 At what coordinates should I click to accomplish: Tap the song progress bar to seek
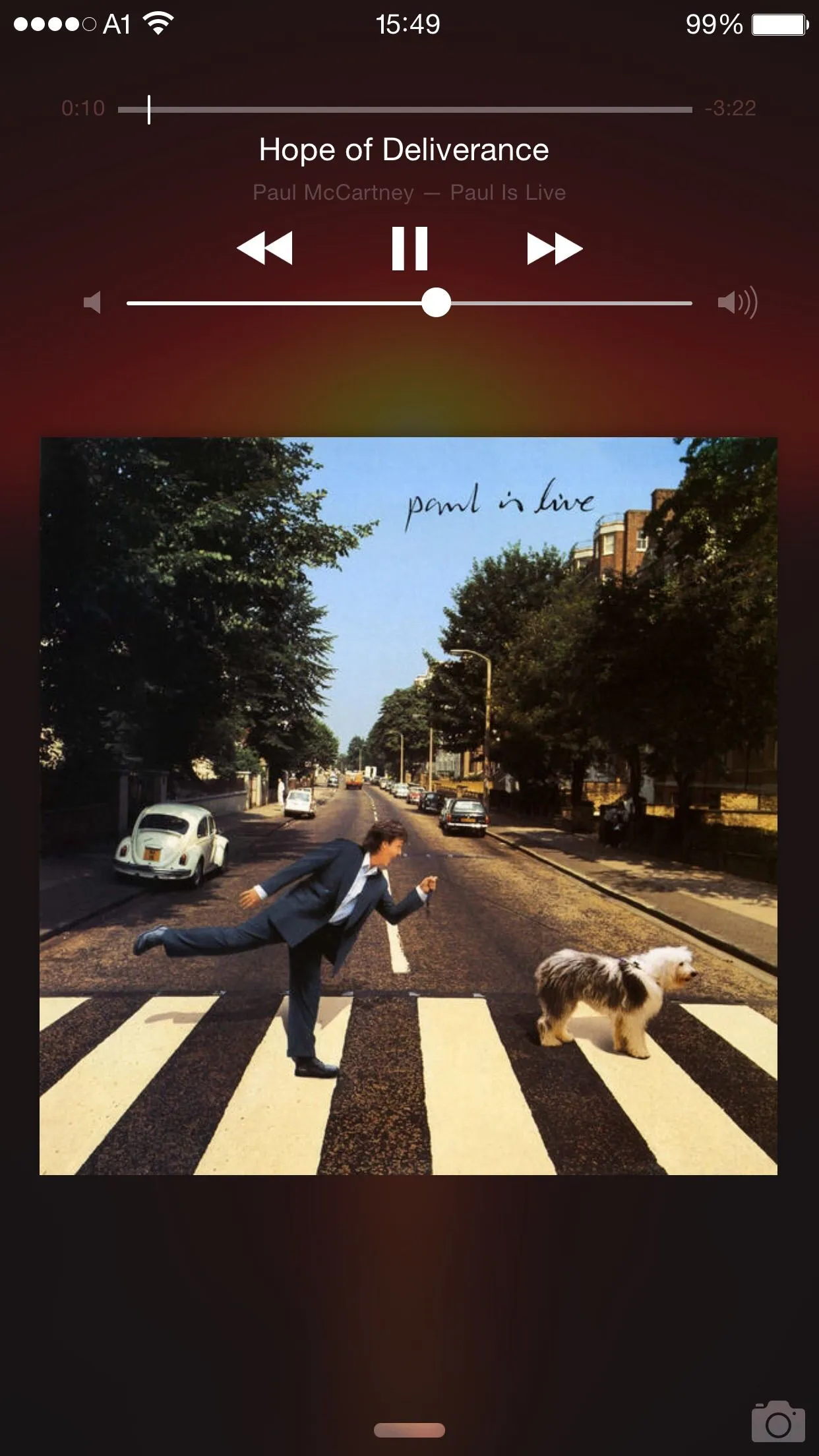(405, 109)
